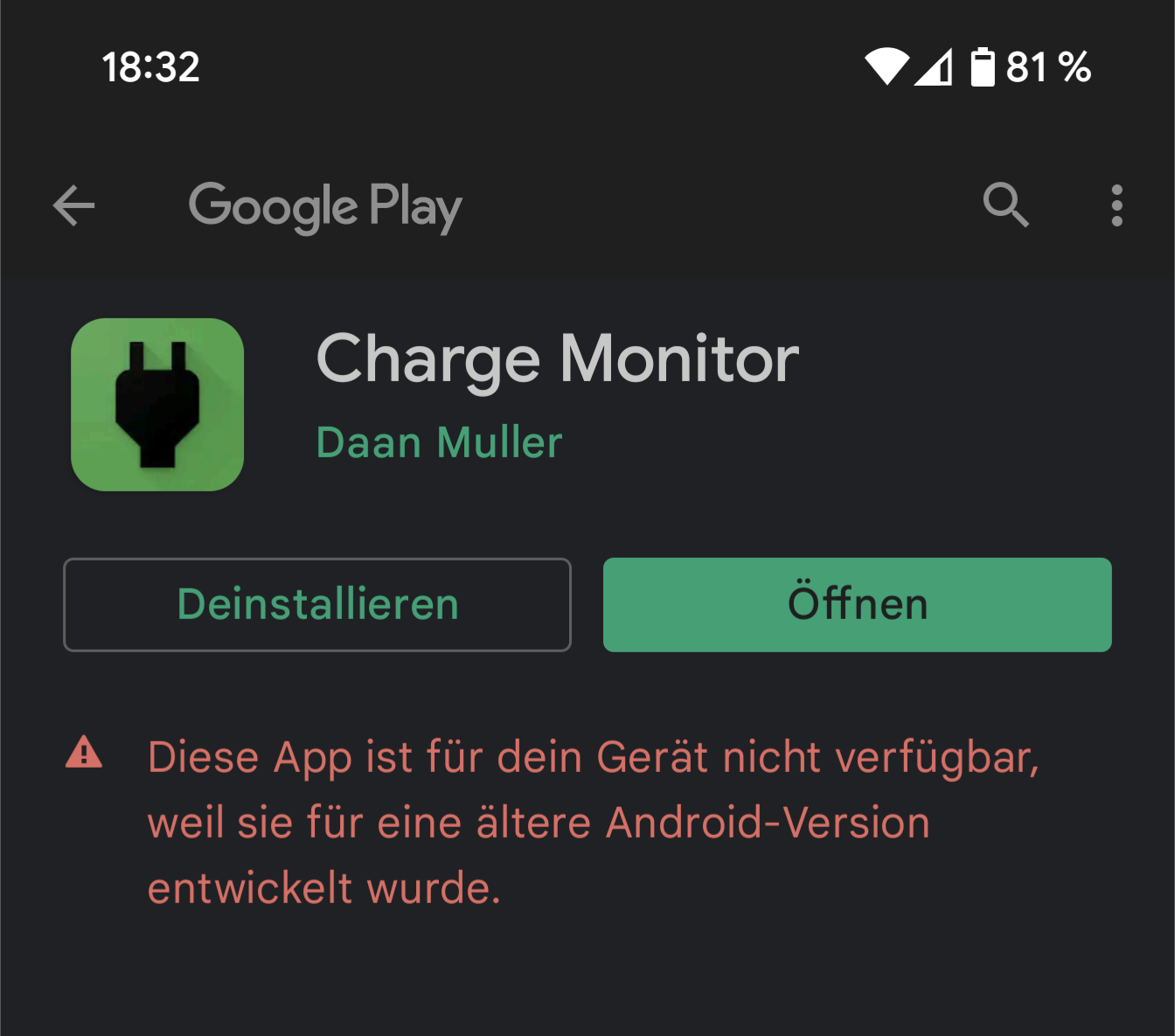
Task: Tap the Deinstallieren button
Action: (x=317, y=605)
